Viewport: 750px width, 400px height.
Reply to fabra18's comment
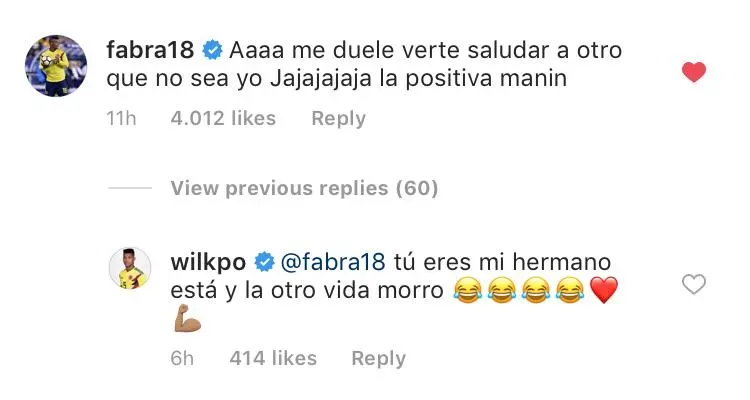[338, 118]
